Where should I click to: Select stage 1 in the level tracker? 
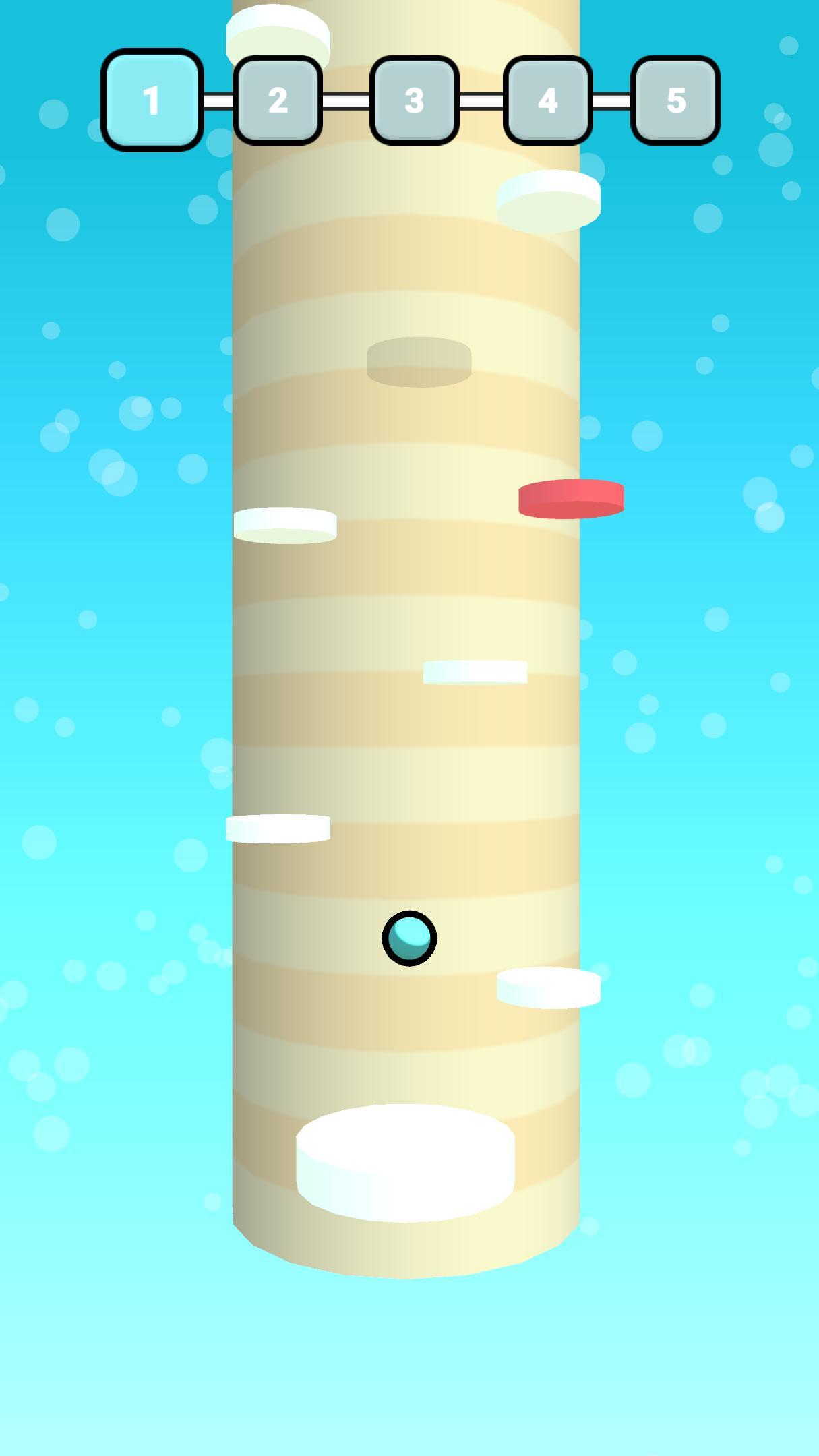pos(152,100)
